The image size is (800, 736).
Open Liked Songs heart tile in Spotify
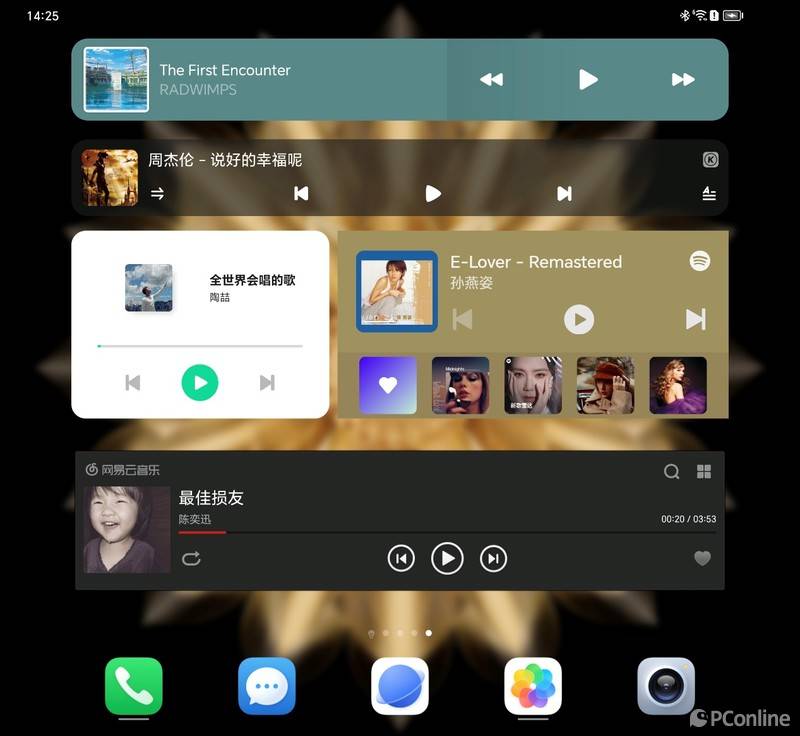point(388,385)
